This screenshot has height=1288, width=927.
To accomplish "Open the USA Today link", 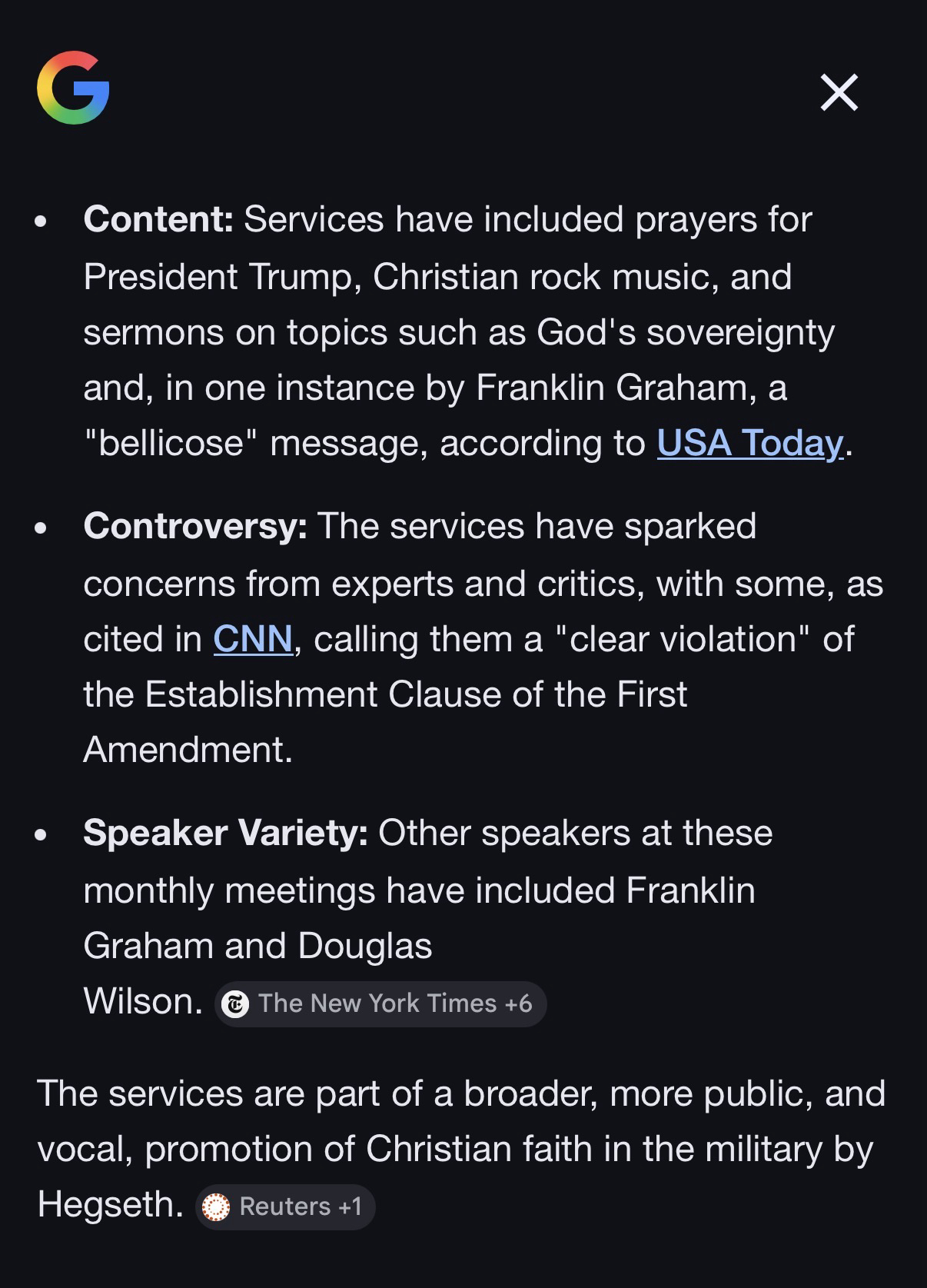I will tap(749, 443).
